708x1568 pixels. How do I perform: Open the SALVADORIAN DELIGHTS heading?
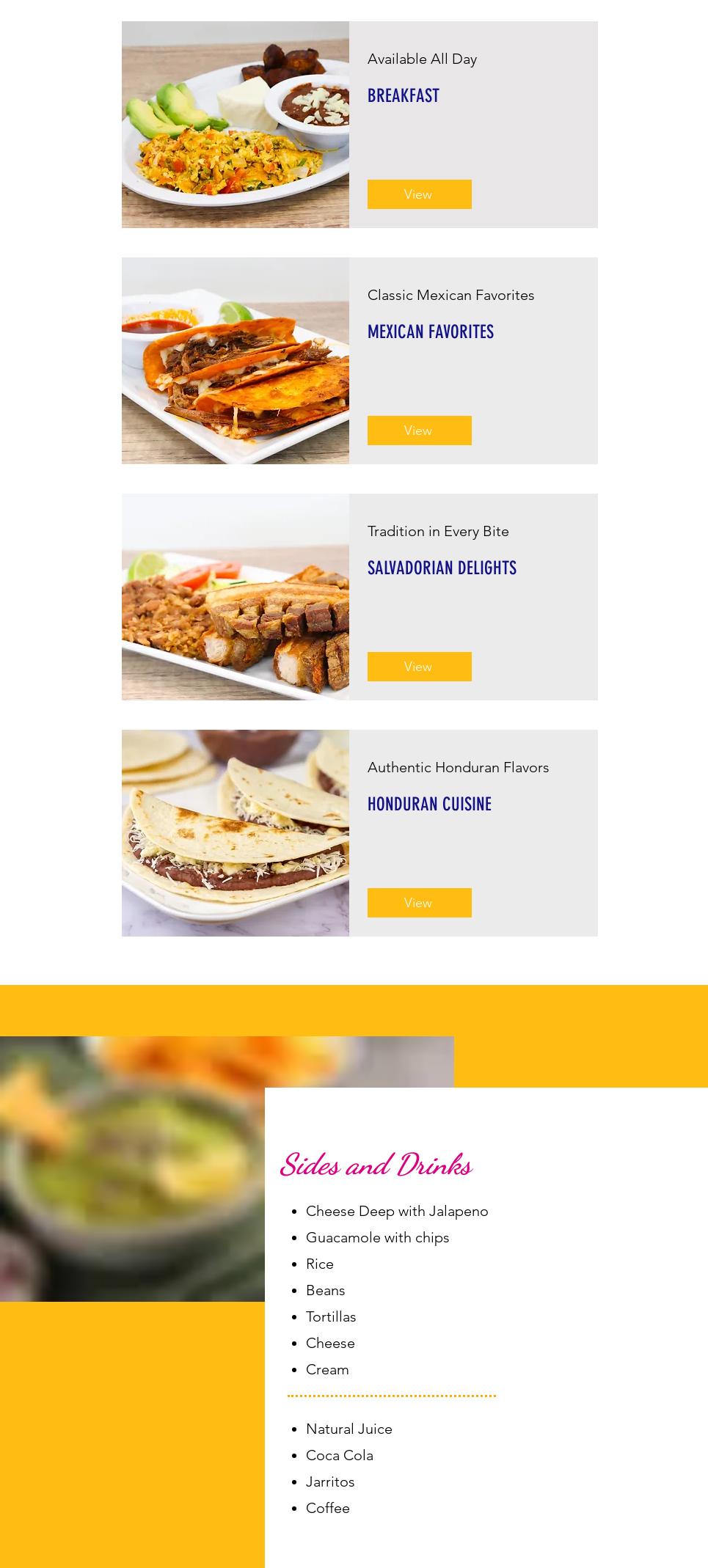pyautogui.click(x=442, y=568)
